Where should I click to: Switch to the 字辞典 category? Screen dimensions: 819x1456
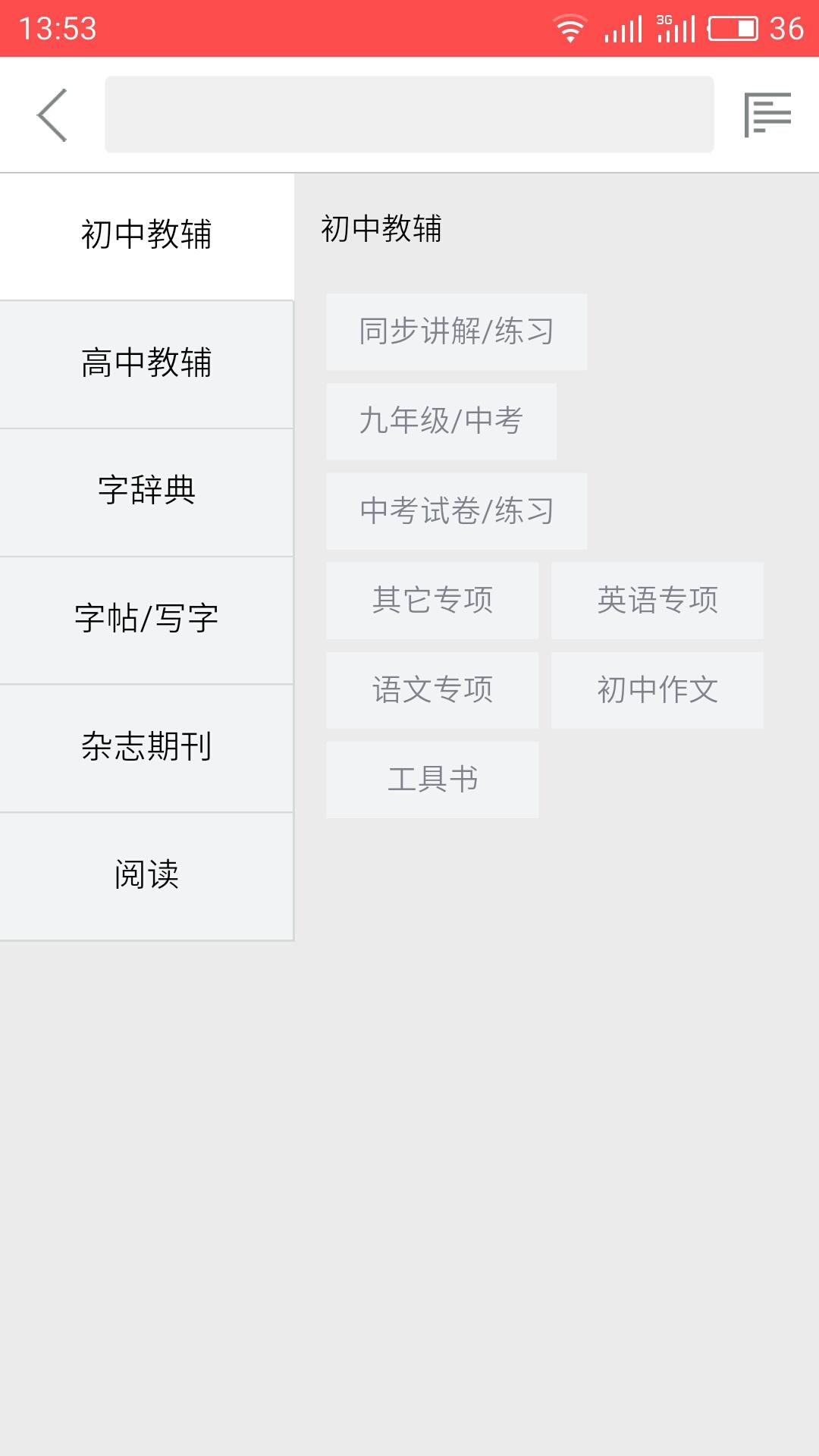coord(146,491)
